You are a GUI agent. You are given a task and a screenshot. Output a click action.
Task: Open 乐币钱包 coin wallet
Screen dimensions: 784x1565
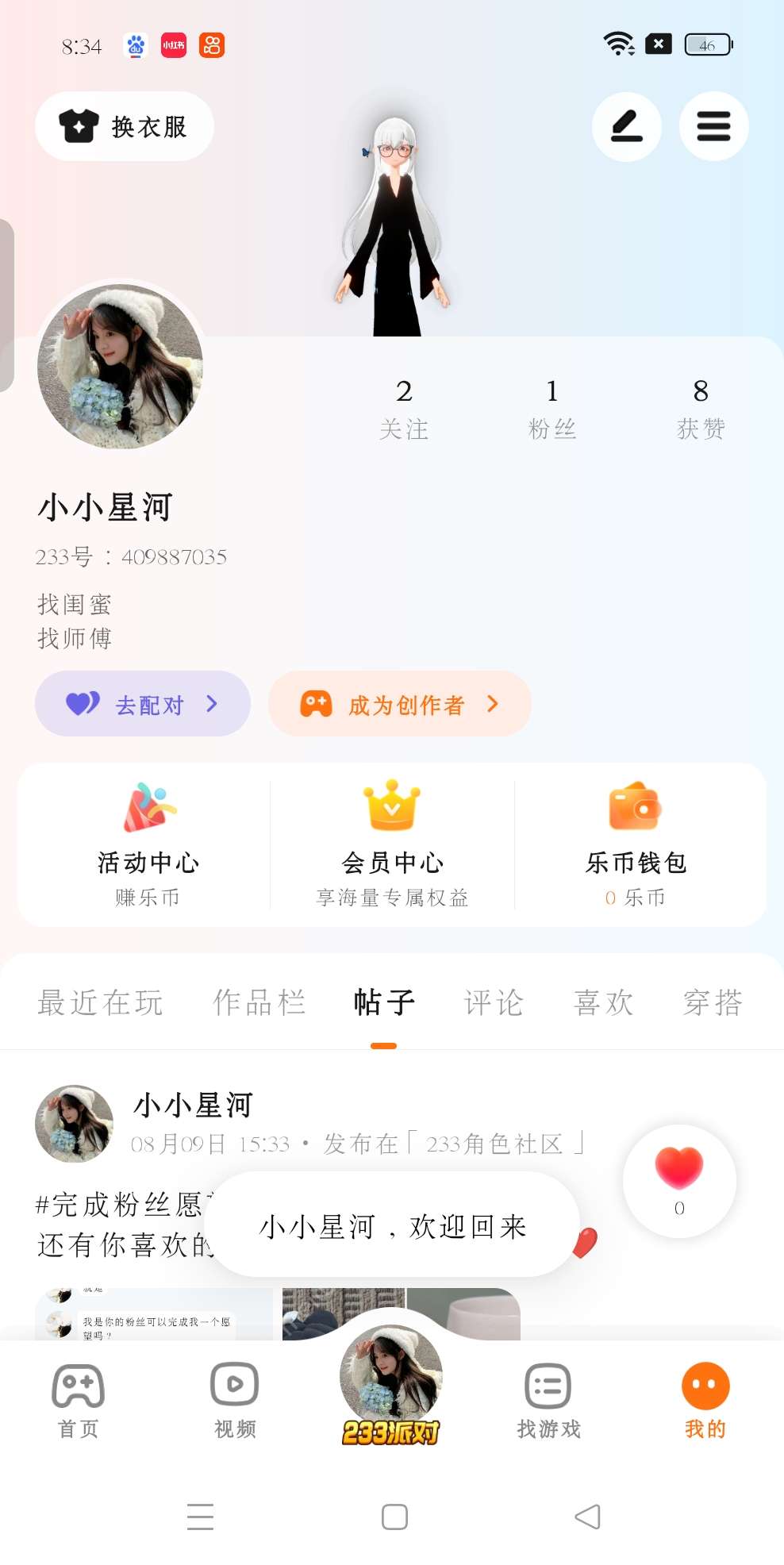tap(636, 844)
